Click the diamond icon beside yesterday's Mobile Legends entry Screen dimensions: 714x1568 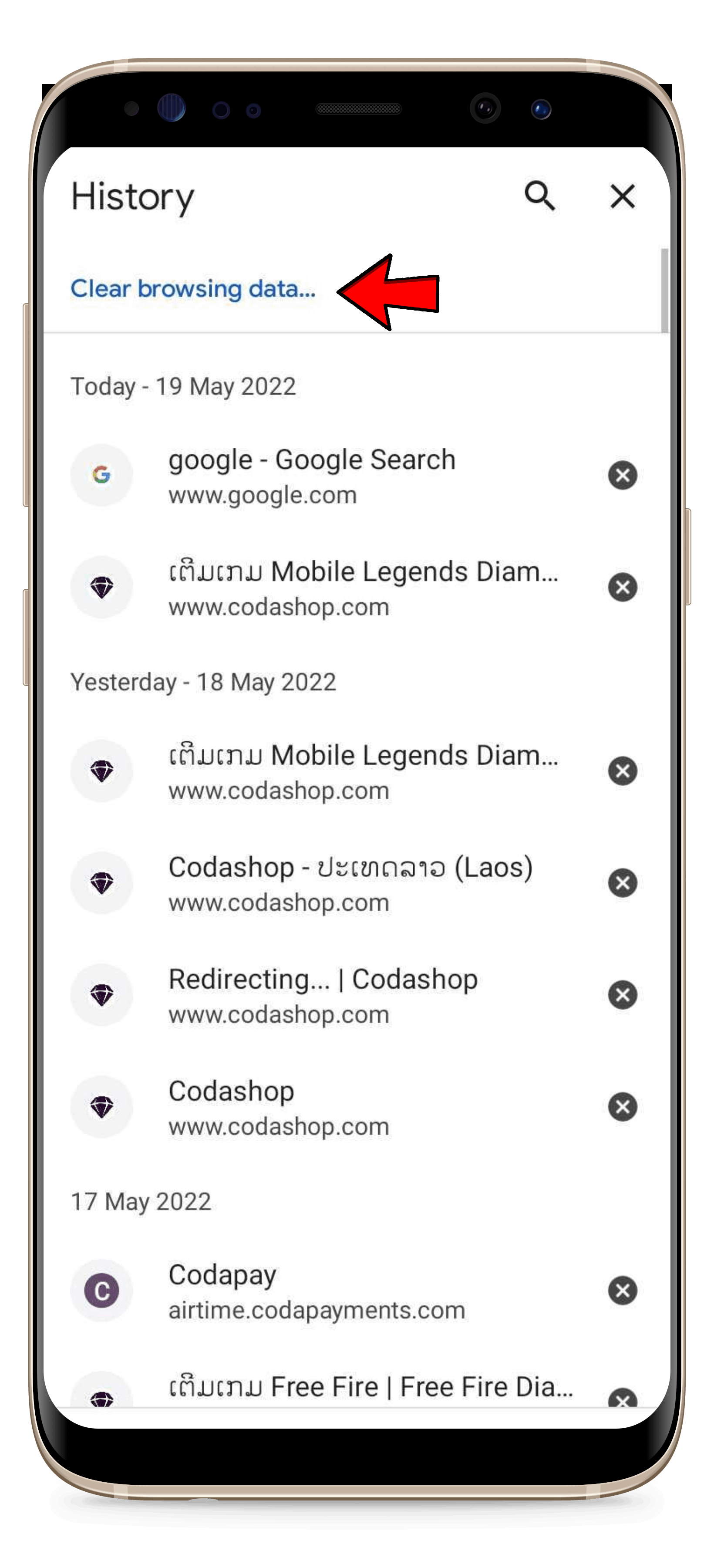101,770
